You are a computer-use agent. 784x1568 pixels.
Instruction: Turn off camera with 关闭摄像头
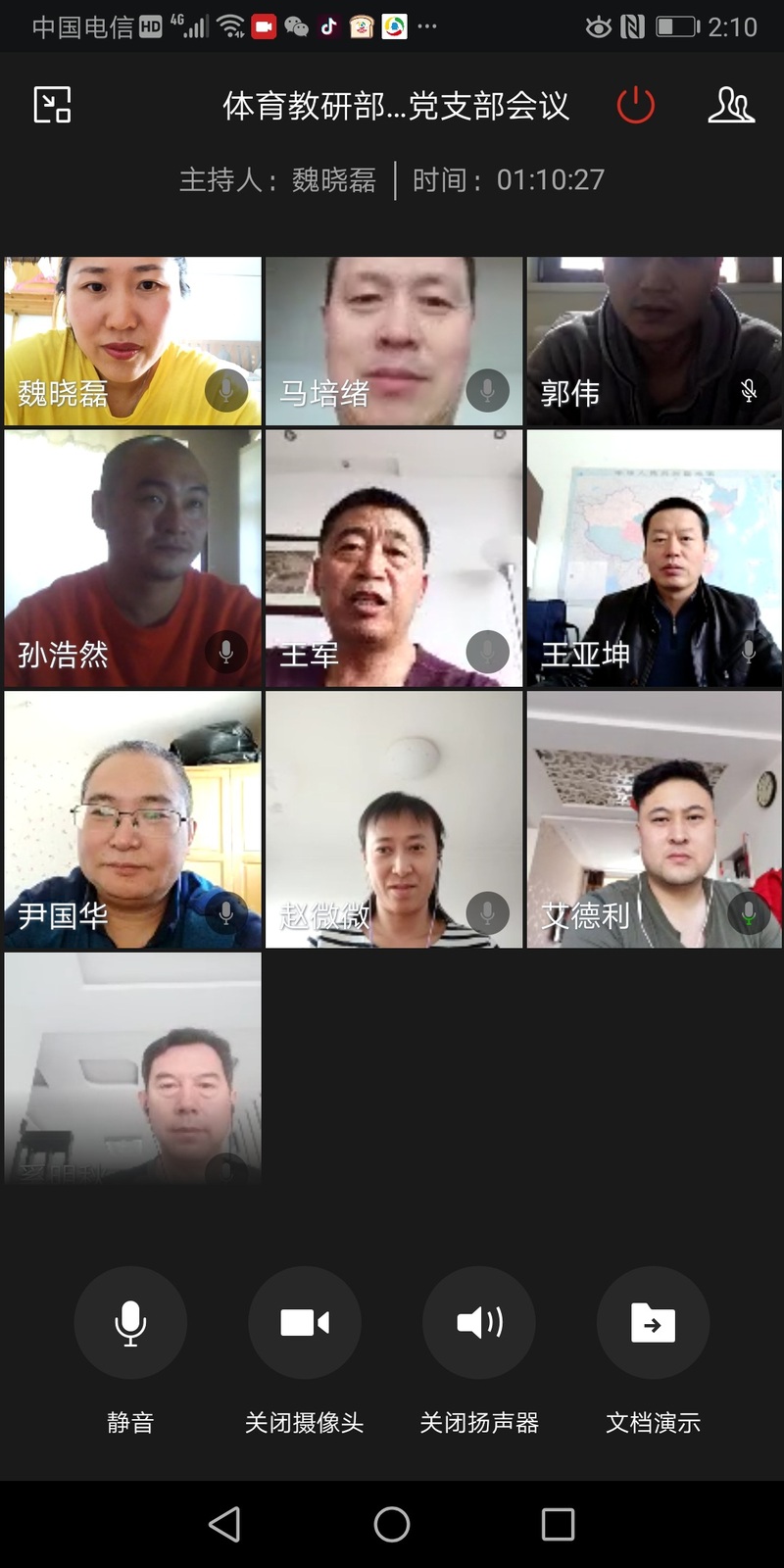click(x=305, y=1323)
